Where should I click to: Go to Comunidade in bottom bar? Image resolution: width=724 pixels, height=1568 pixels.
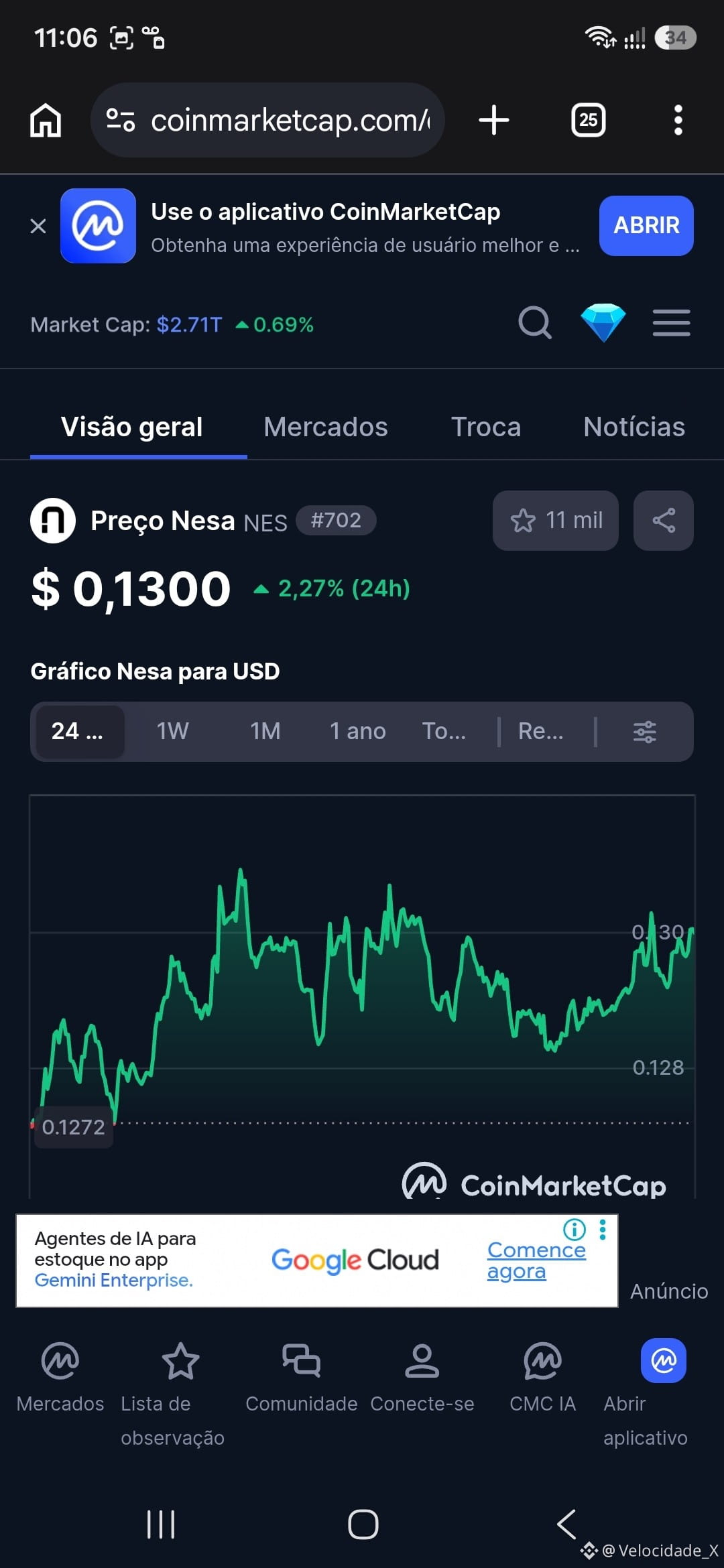302,1378
